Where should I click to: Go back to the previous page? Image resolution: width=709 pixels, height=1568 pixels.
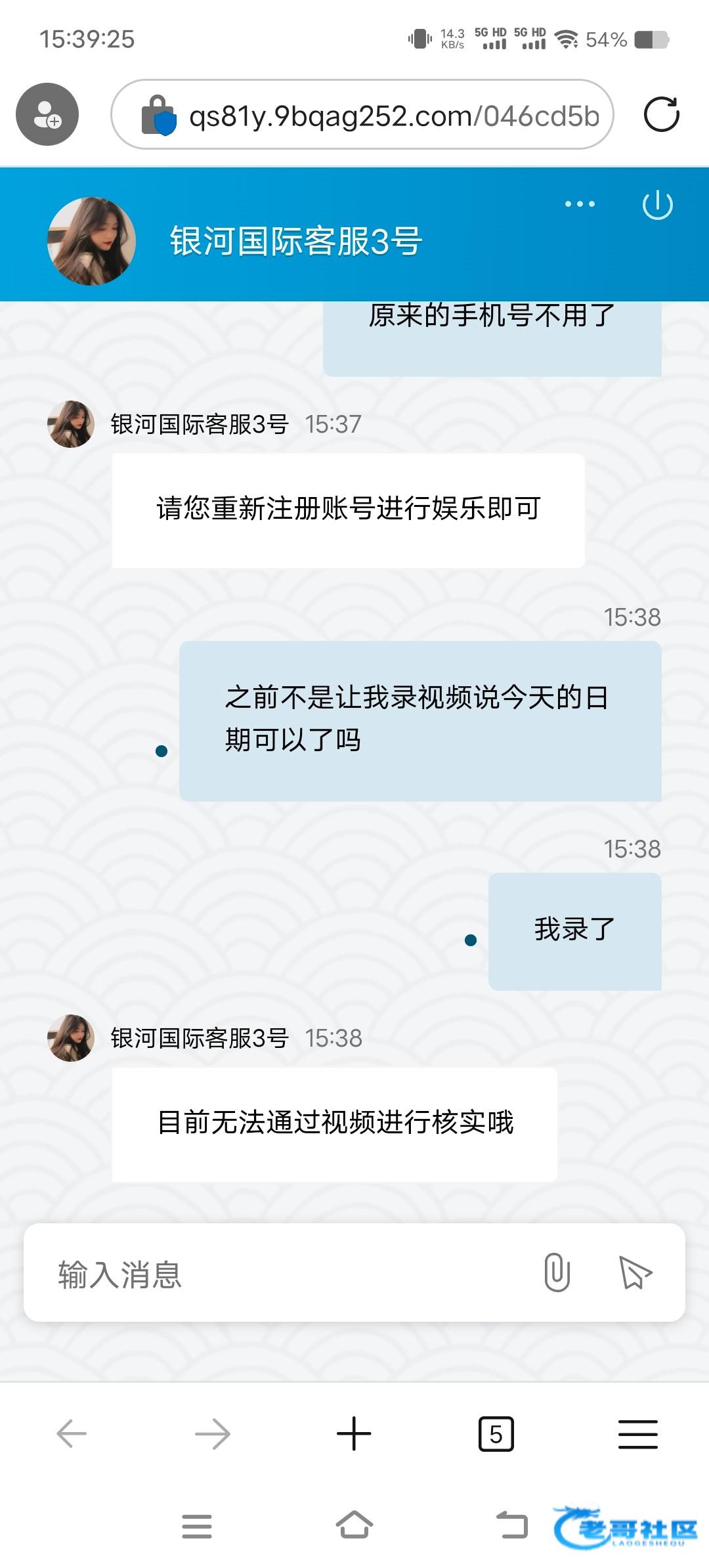click(72, 1433)
